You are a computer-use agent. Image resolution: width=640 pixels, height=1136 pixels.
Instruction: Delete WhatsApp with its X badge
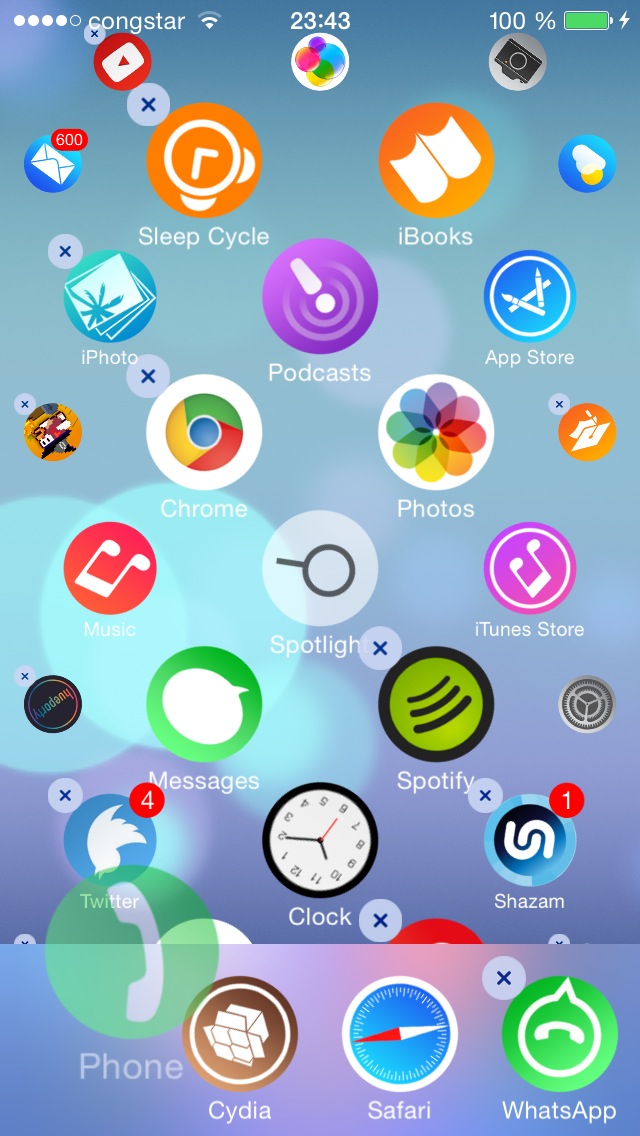tap(504, 978)
